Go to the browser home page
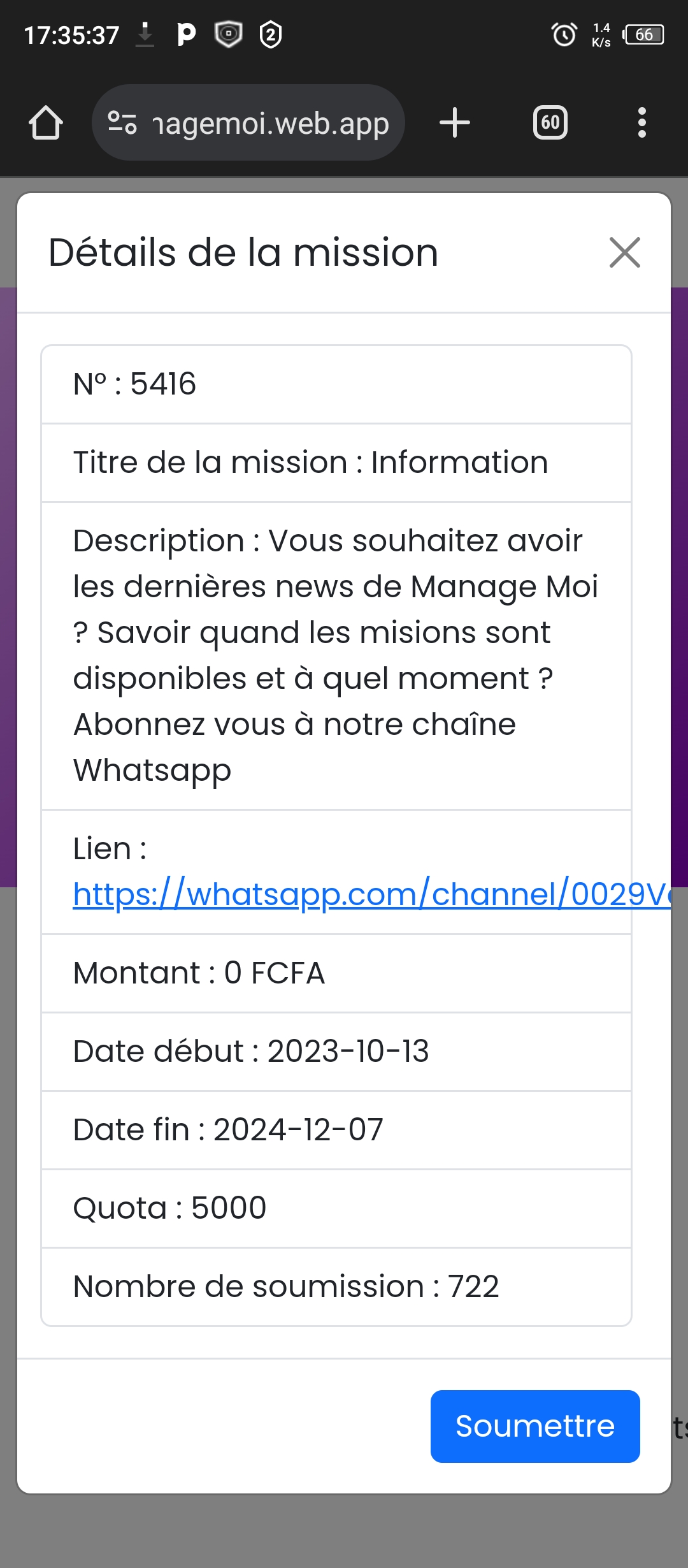The width and height of the screenshot is (688, 1568). (x=46, y=122)
